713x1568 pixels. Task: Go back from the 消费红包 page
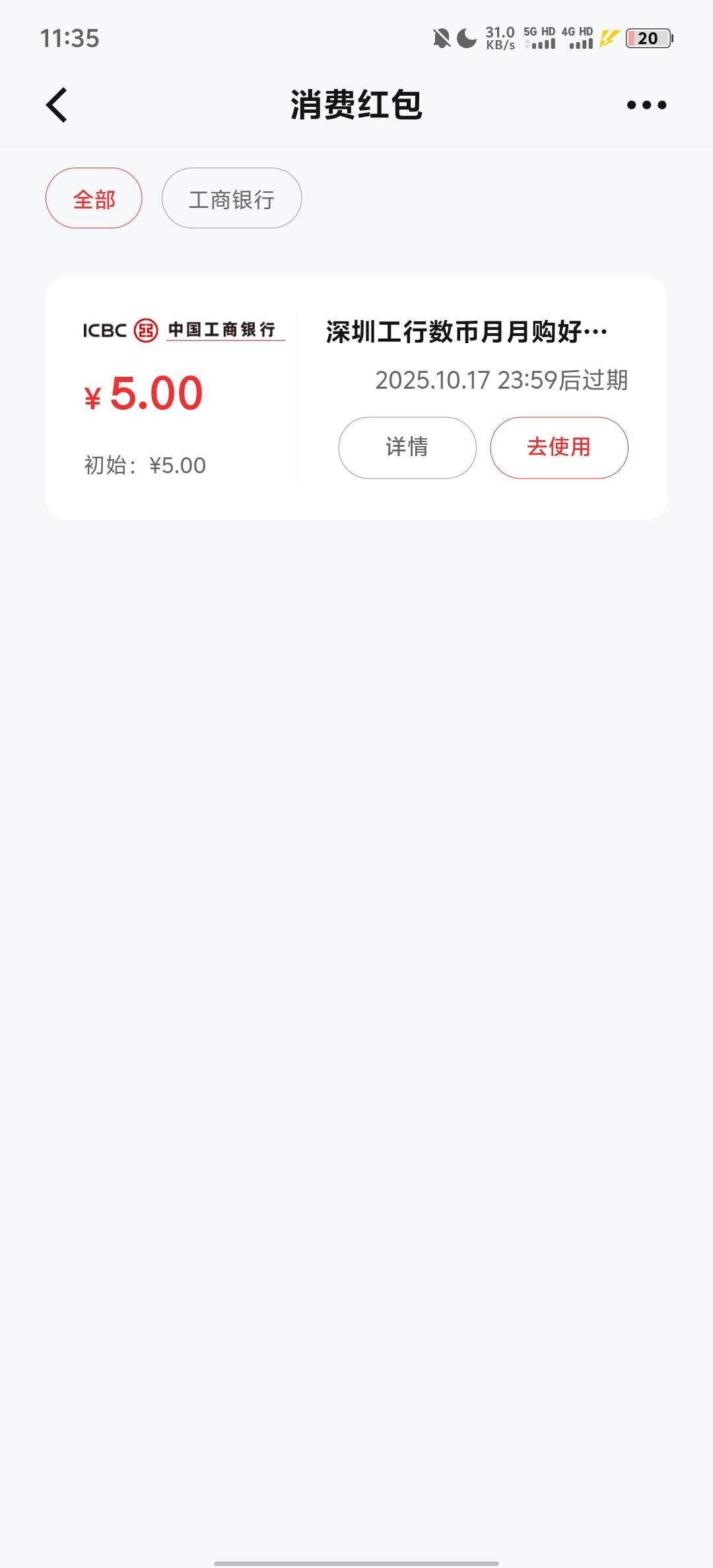(x=57, y=105)
